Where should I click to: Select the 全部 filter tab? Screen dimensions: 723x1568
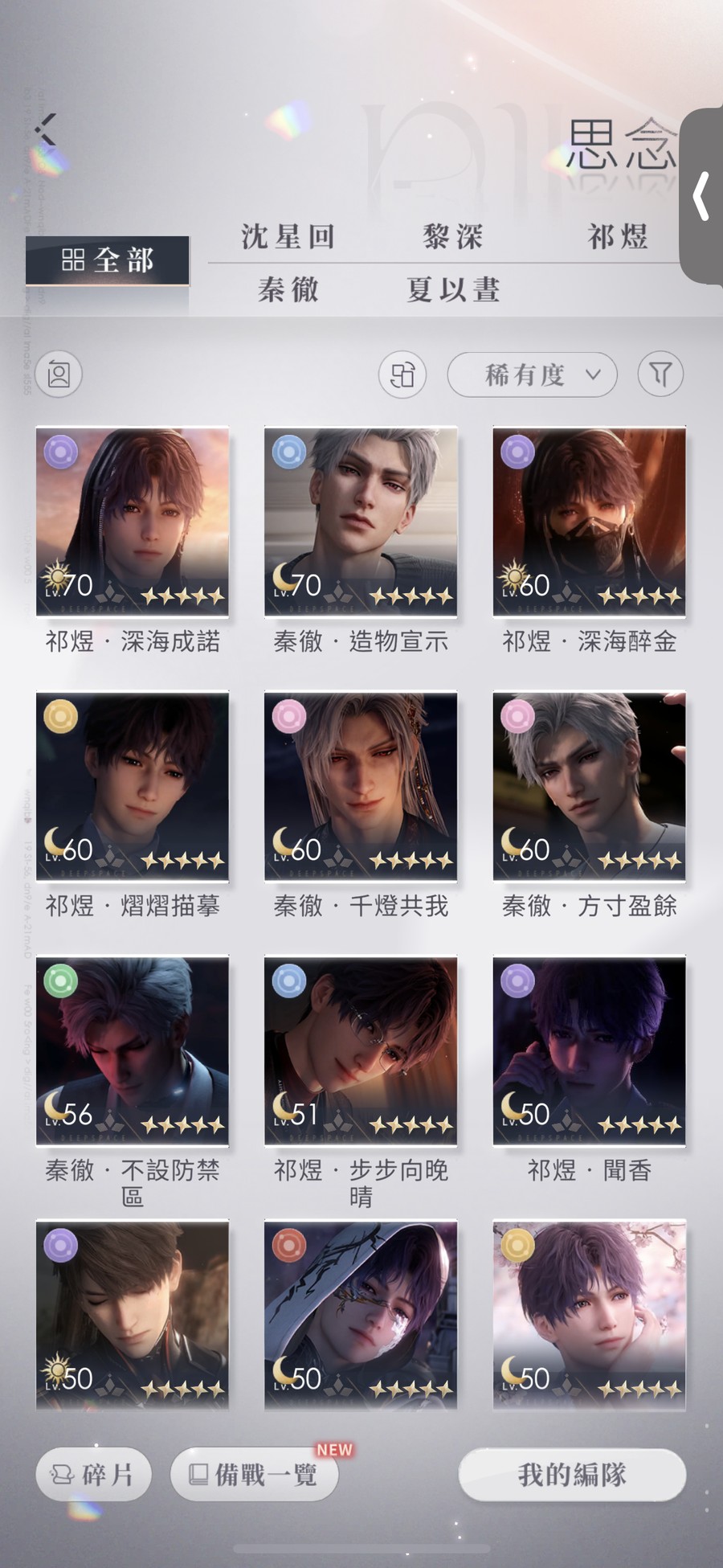click(x=108, y=260)
